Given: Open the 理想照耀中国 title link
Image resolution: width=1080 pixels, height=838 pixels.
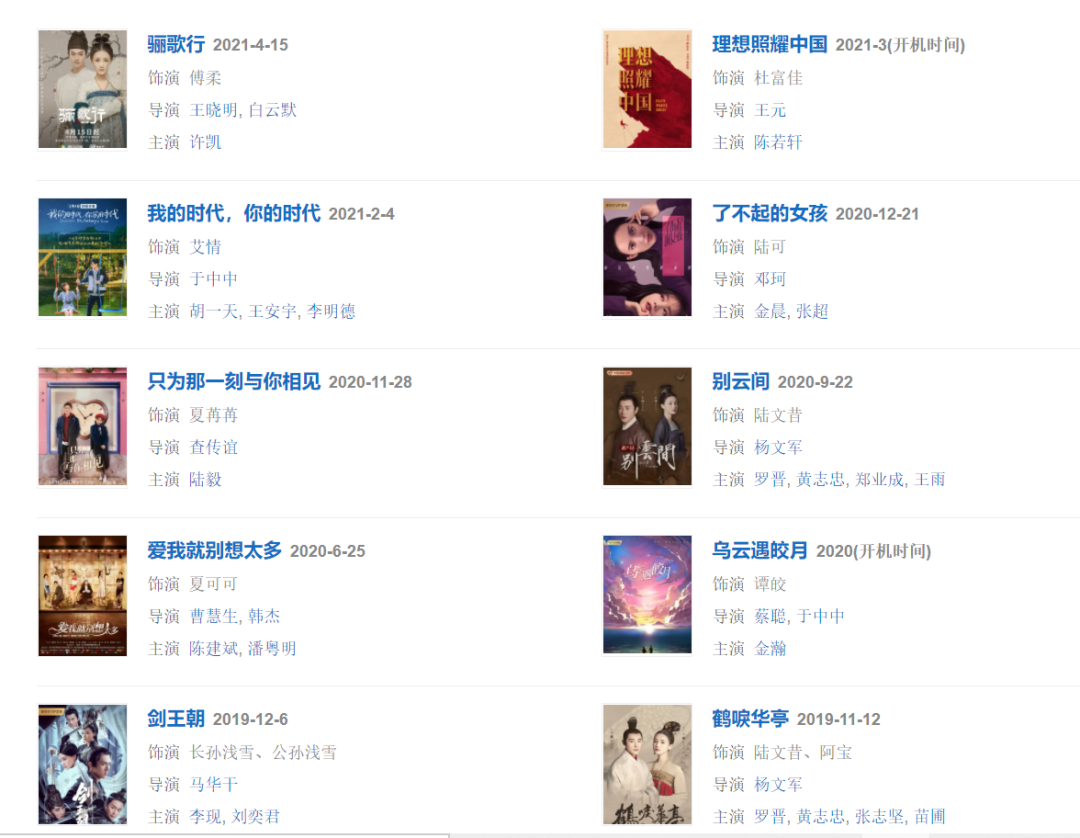Looking at the screenshot, I should pos(769,44).
